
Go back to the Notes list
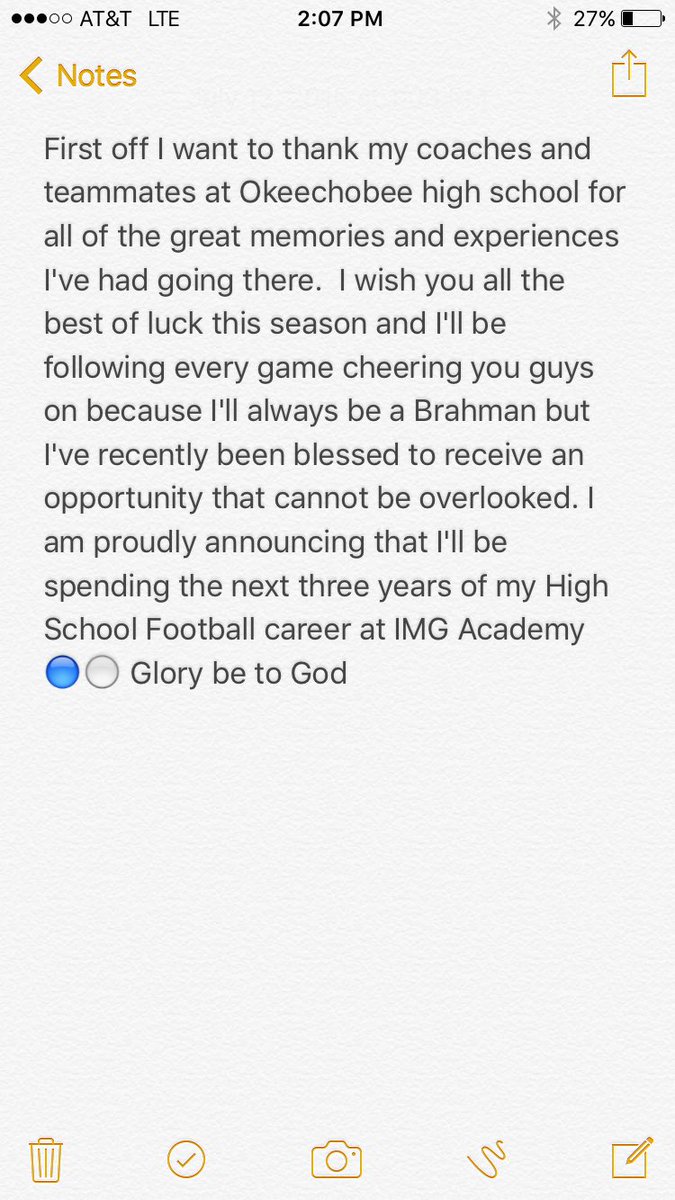pyautogui.click(x=78, y=76)
